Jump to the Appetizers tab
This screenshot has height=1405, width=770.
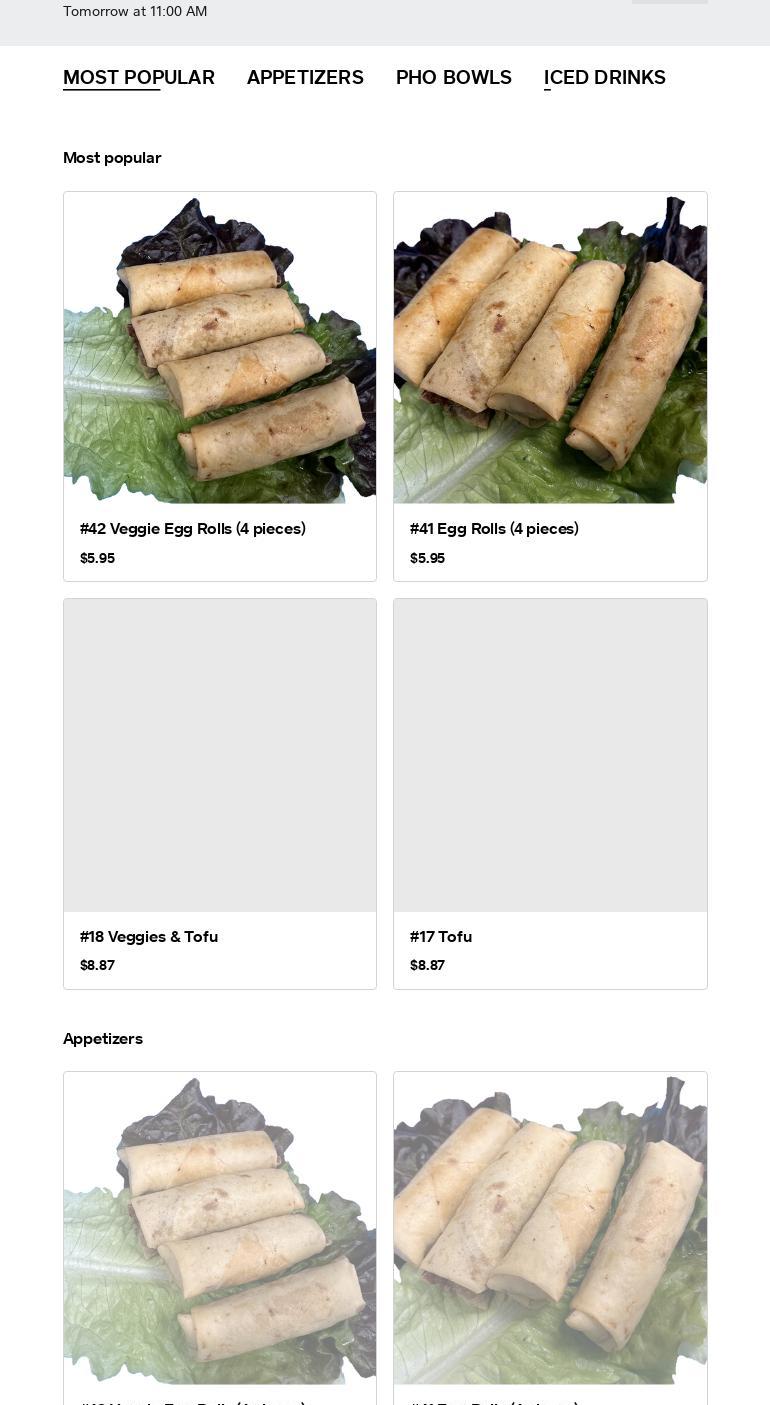305,78
